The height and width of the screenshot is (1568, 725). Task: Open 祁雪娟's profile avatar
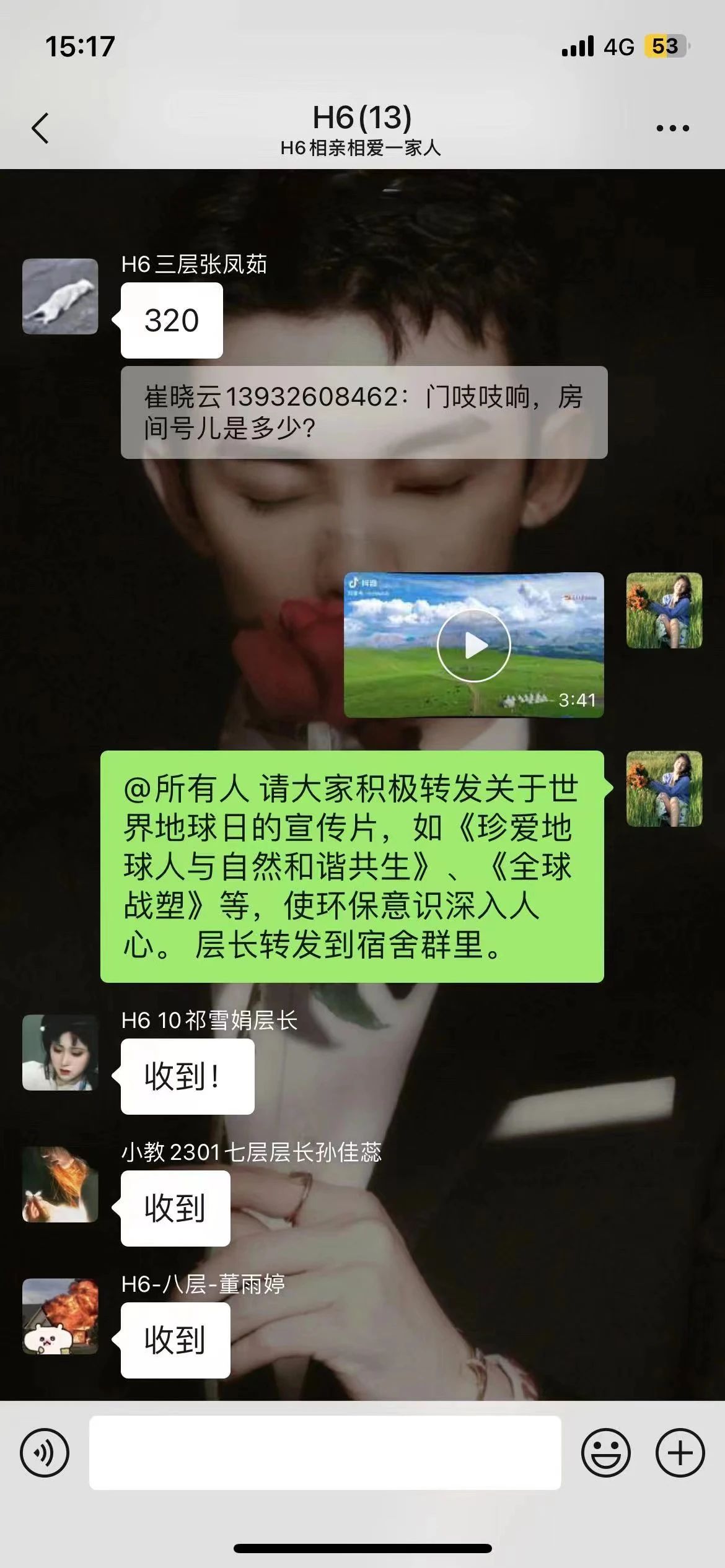coord(60,1052)
